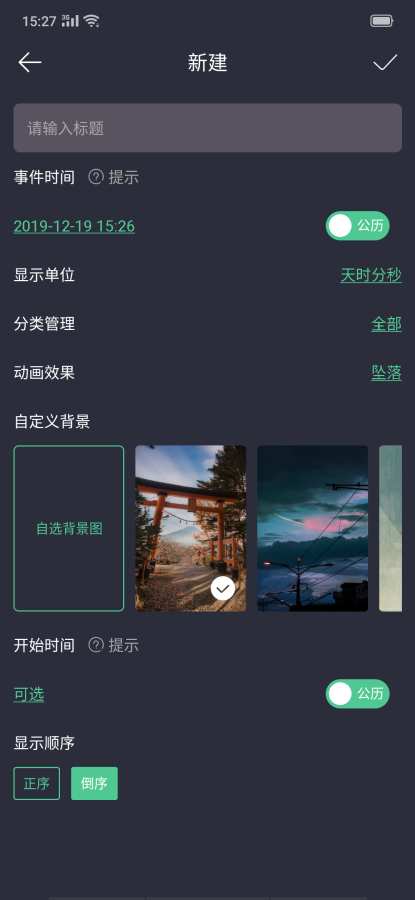Change animation effect 坠落
Image resolution: width=415 pixels, height=900 pixels.
tap(386, 373)
